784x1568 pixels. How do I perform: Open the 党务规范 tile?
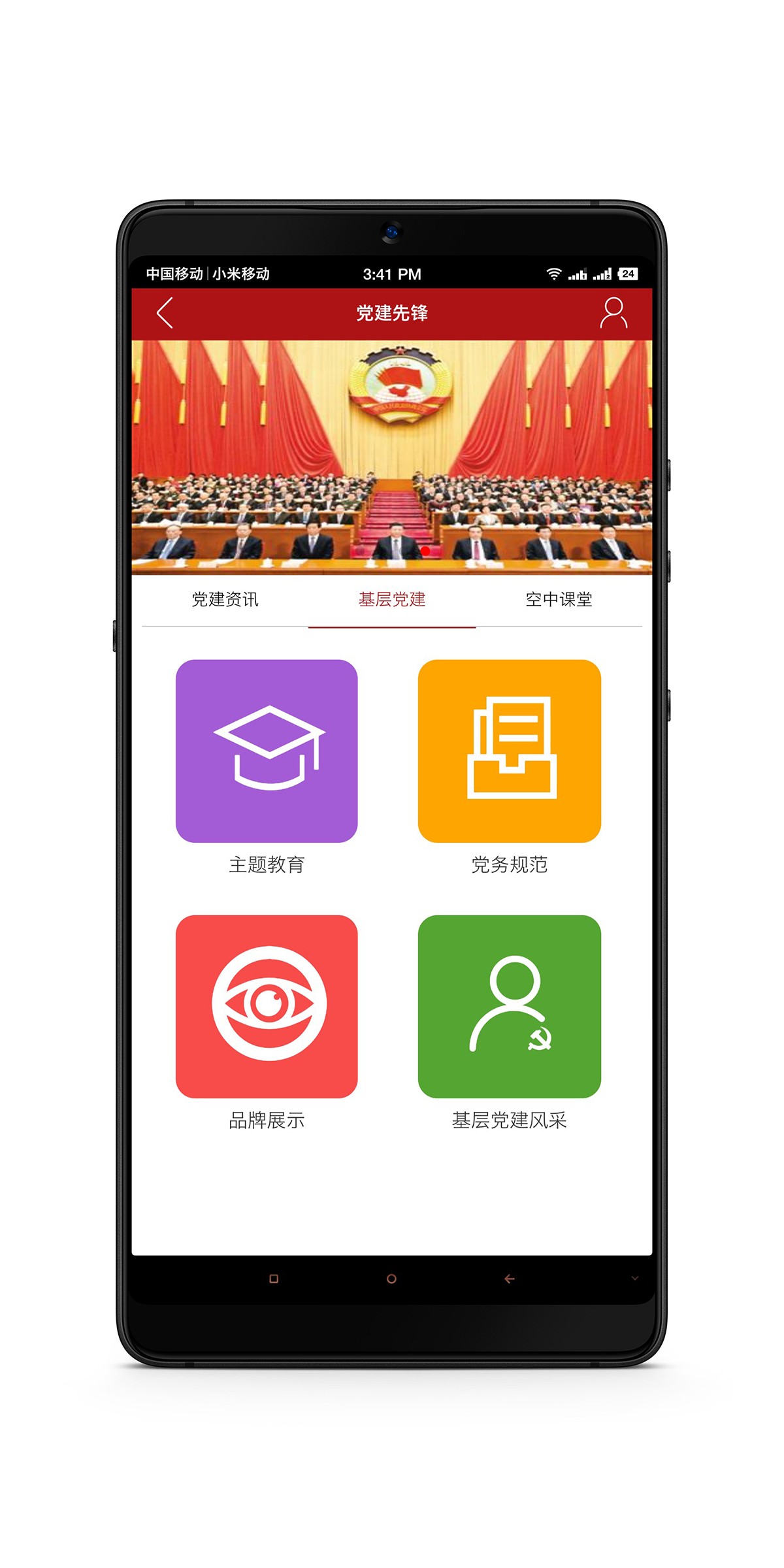[x=509, y=751]
